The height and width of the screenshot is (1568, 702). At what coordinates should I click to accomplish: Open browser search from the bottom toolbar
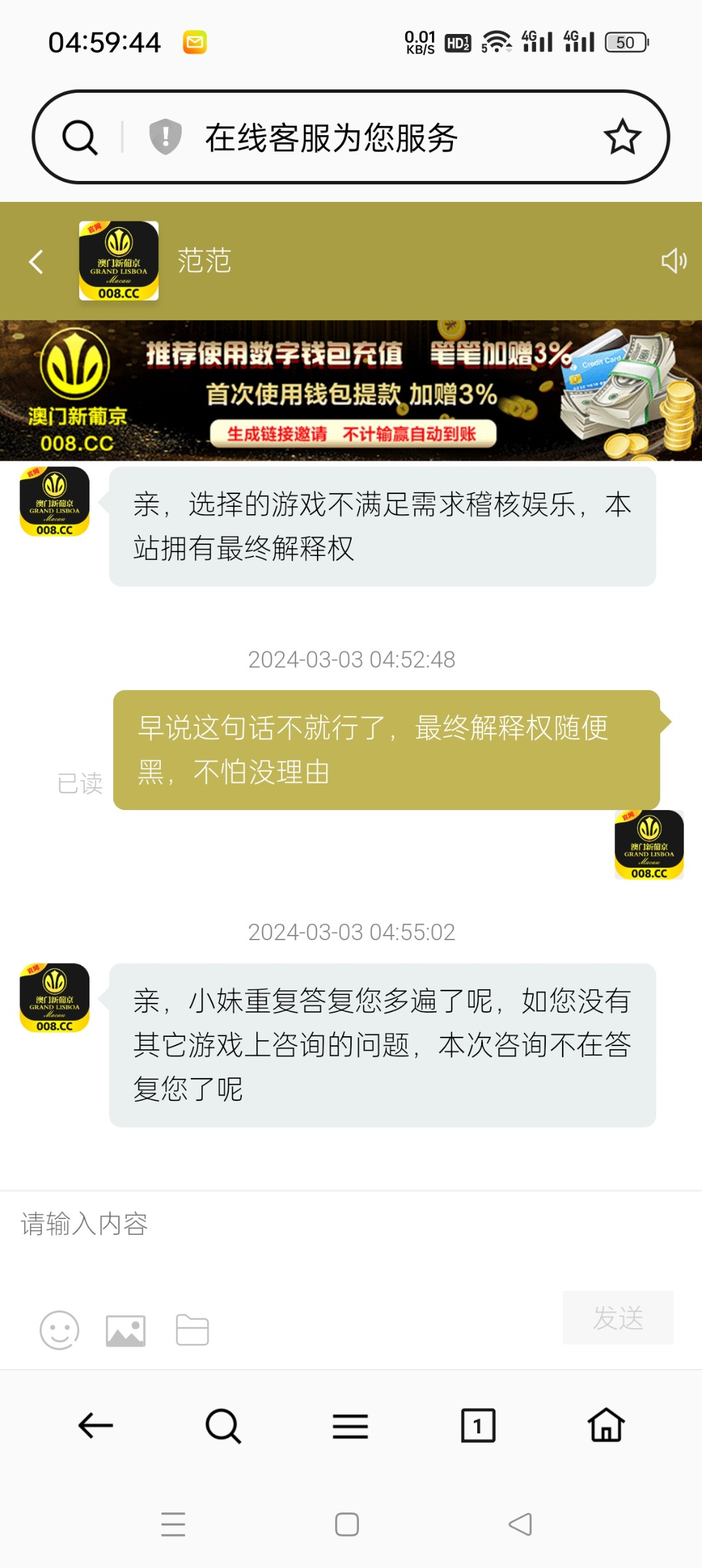pos(223,1426)
